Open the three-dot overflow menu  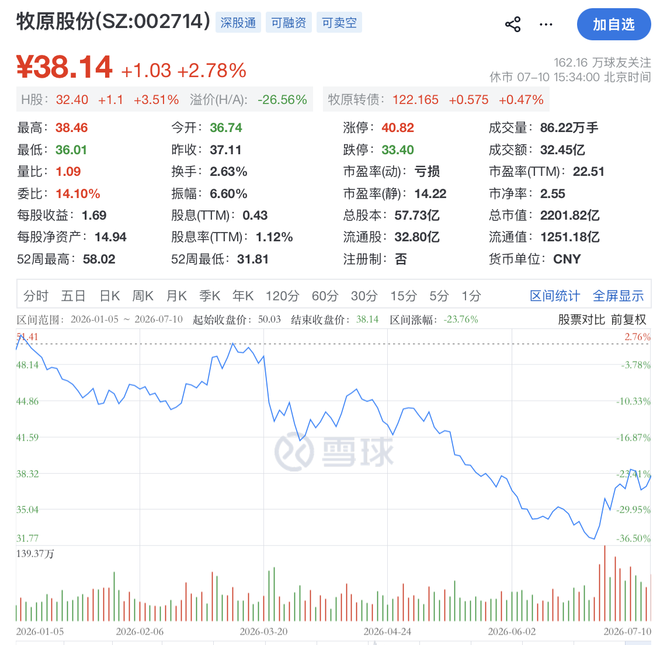(546, 24)
